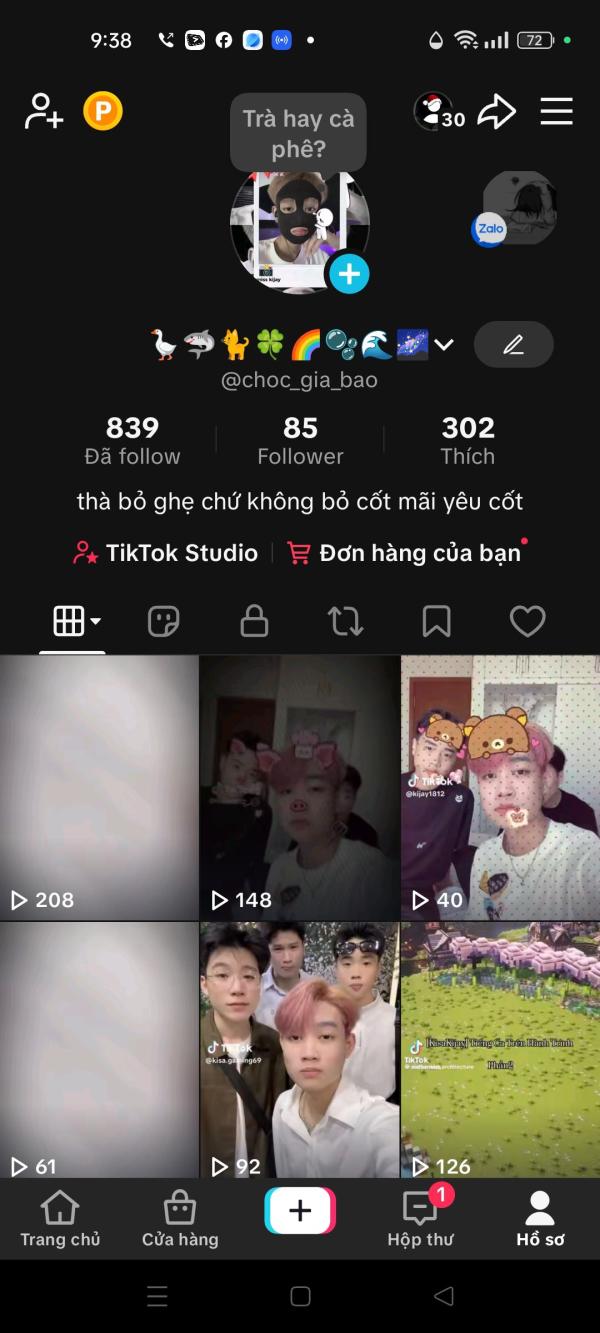Tap the plus badge on profile avatar
Screen dimensions: 600x1333
[x=349, y=274]
